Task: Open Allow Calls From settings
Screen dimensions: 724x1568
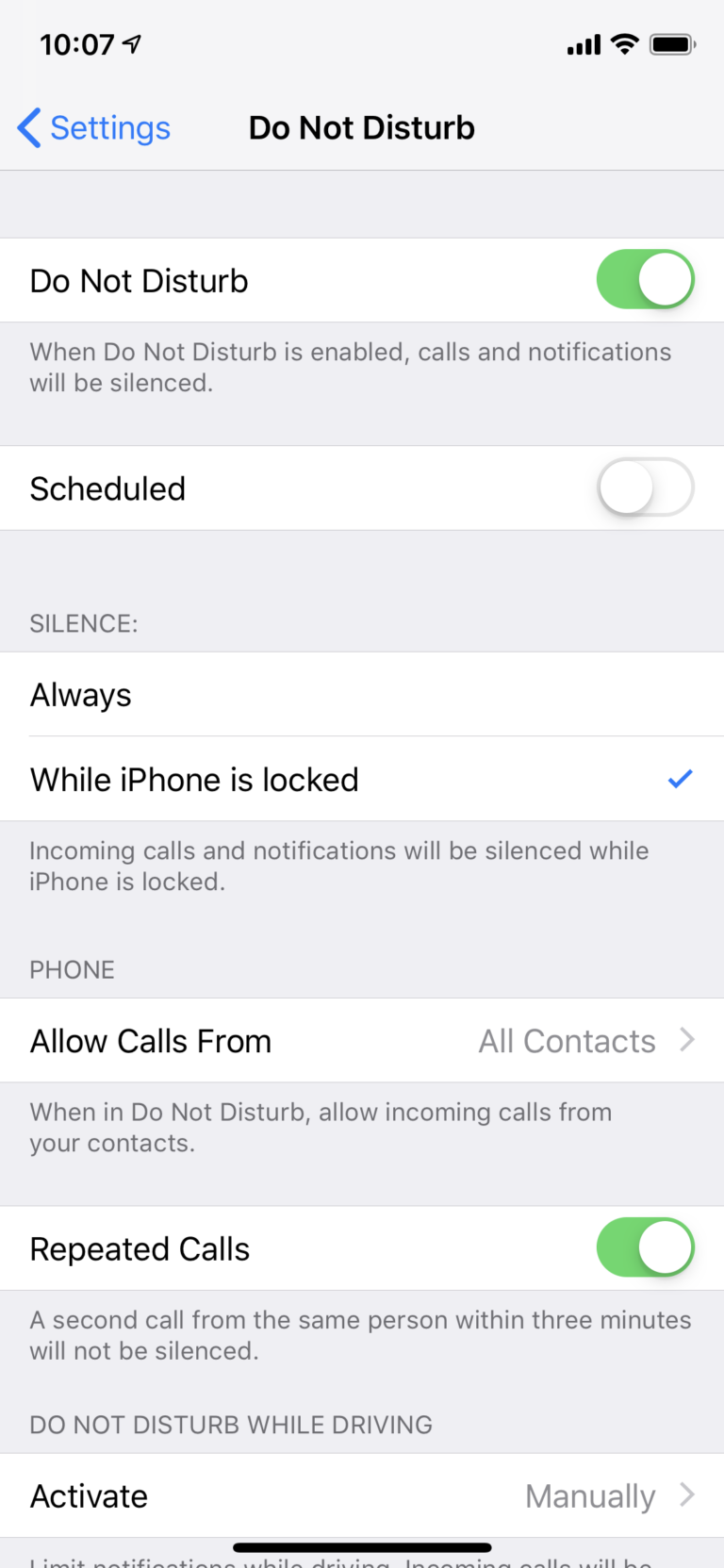Action: coord(362,1041)
